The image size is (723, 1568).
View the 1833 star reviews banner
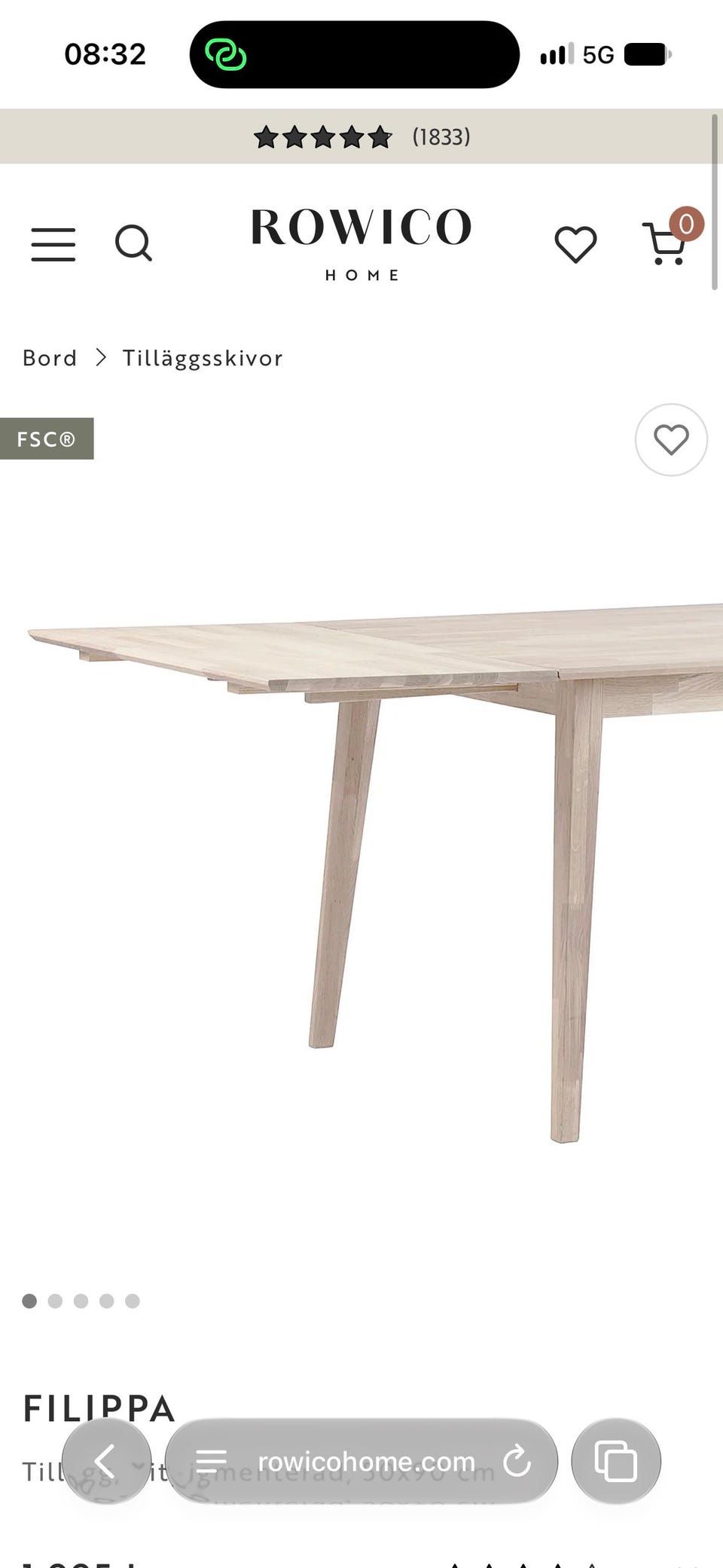pyautogui.click(x=361, y=136)
